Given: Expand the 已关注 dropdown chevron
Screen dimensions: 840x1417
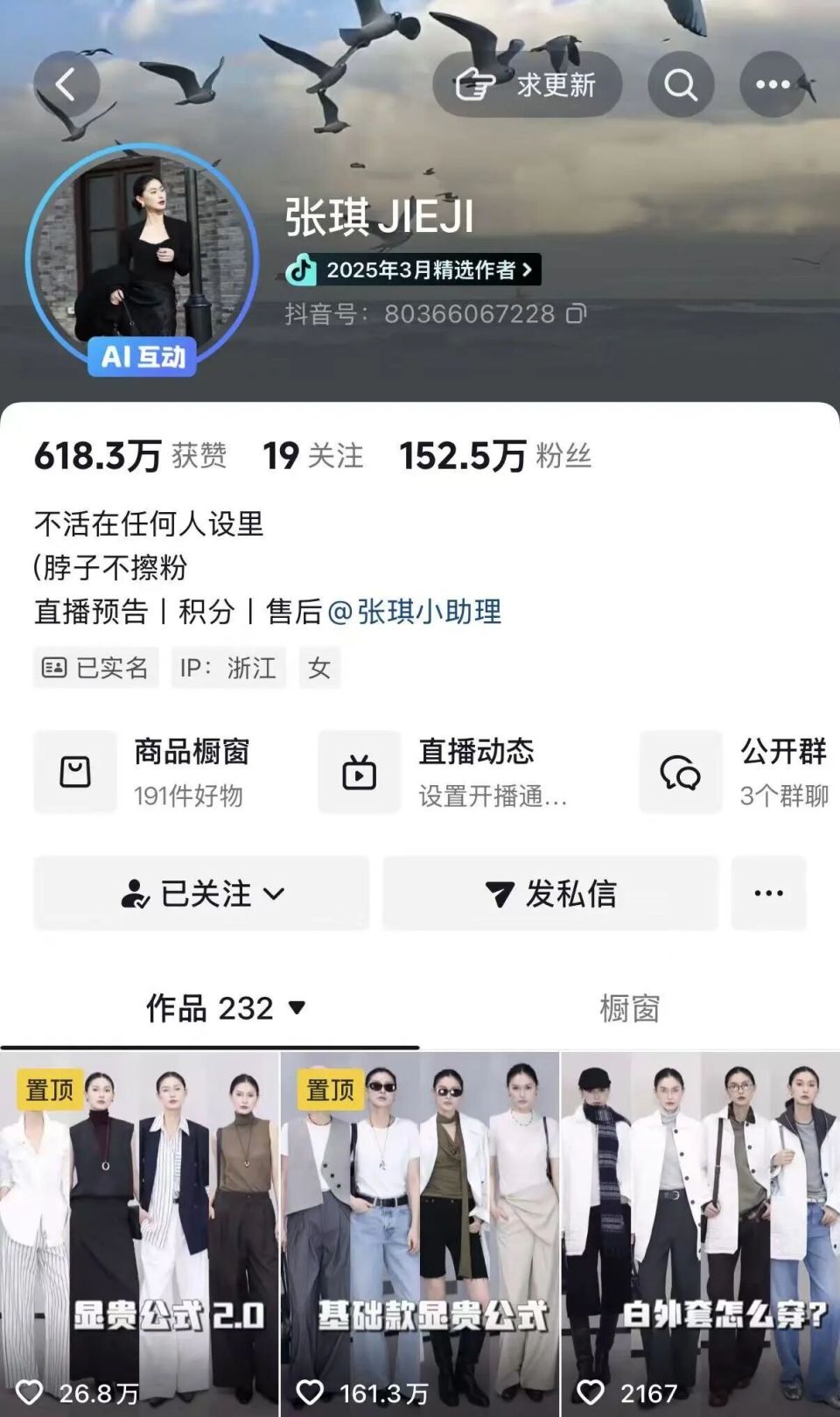Looking at the screenshot, I should click(277, 894).
